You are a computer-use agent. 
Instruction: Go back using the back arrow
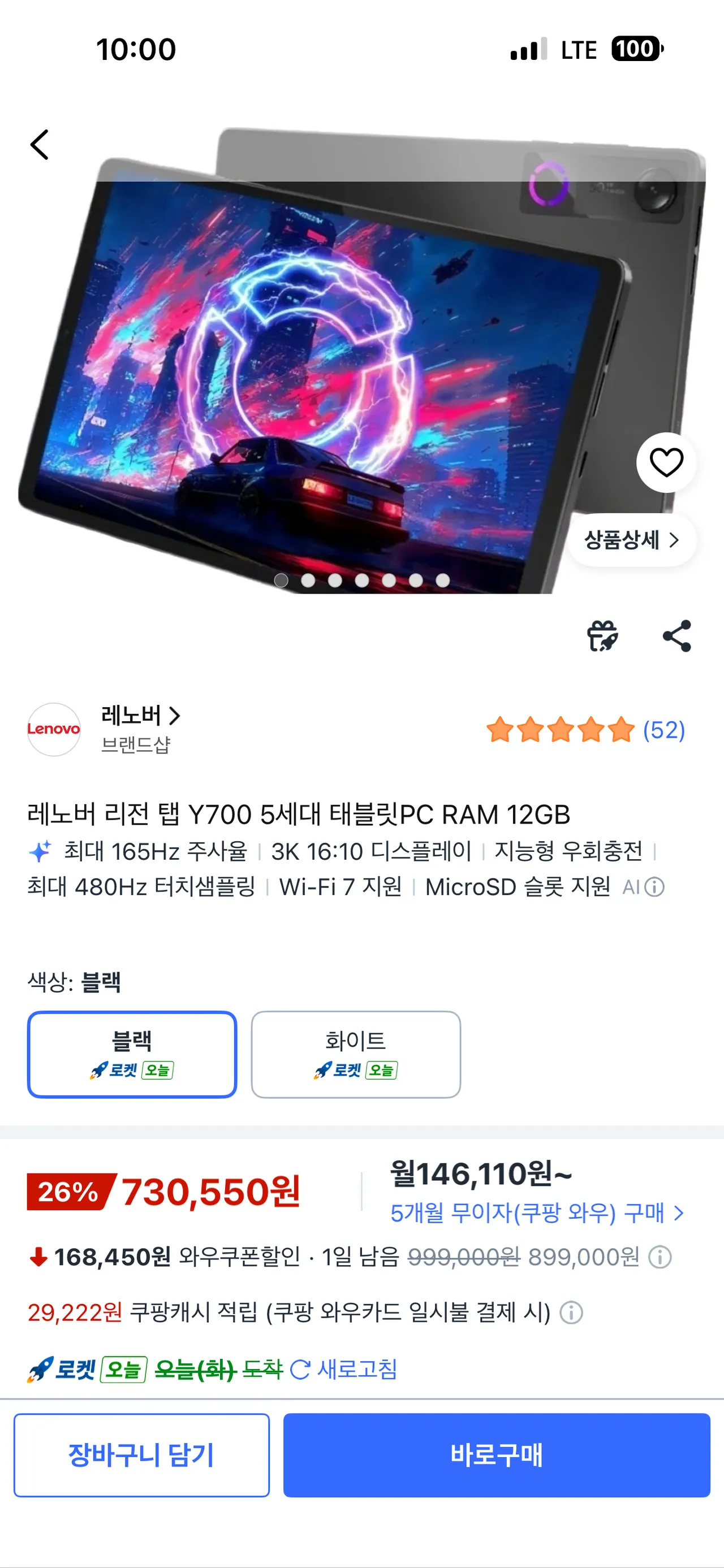[40, 145]
